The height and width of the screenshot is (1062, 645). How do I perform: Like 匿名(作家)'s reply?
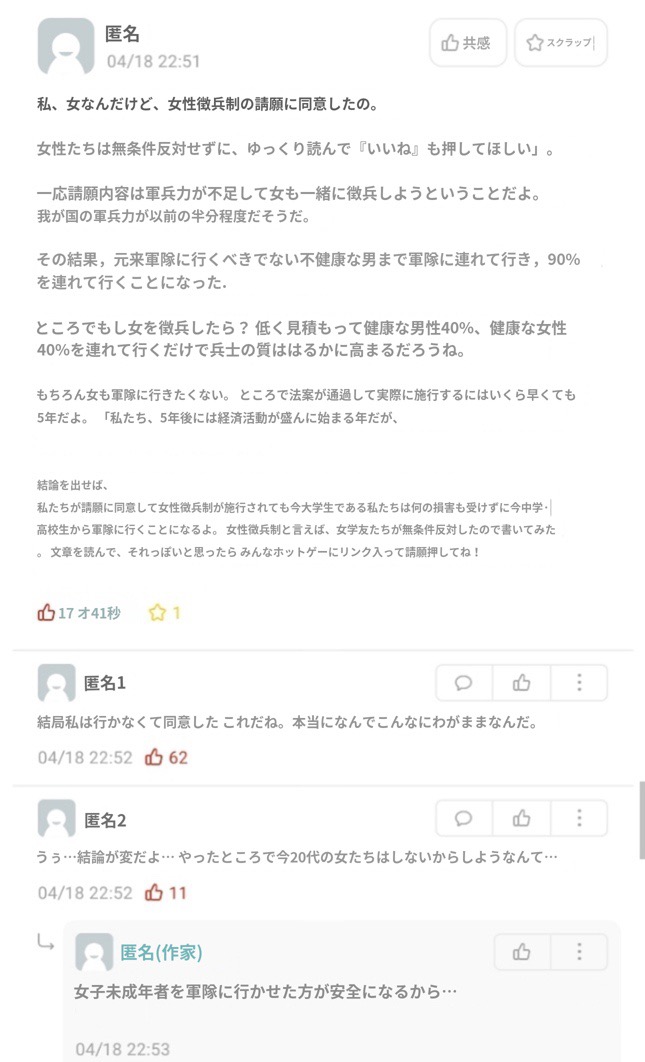[x=522, y=952]
